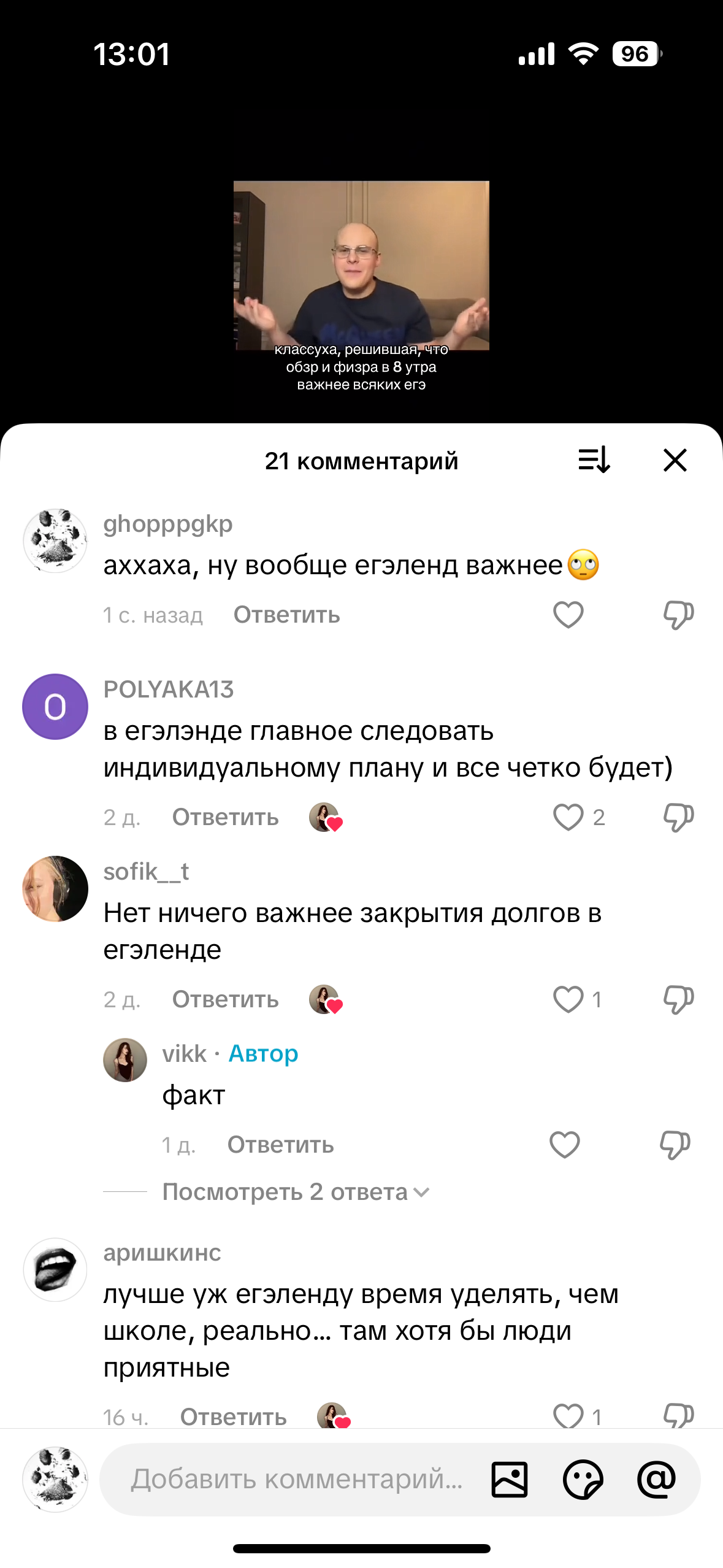Reply to vikk's comment
The height and width of the screenshot is (1568, 723).
click(x=280, y=1145)
